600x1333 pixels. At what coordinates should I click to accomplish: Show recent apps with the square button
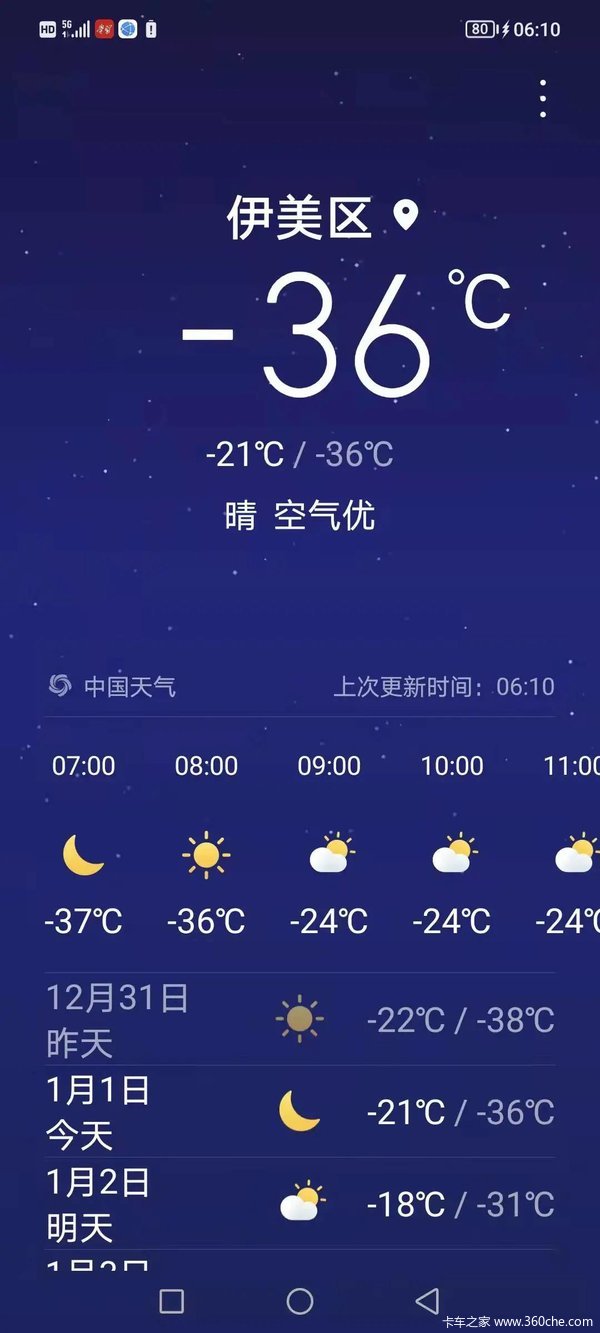point(172,1300)
